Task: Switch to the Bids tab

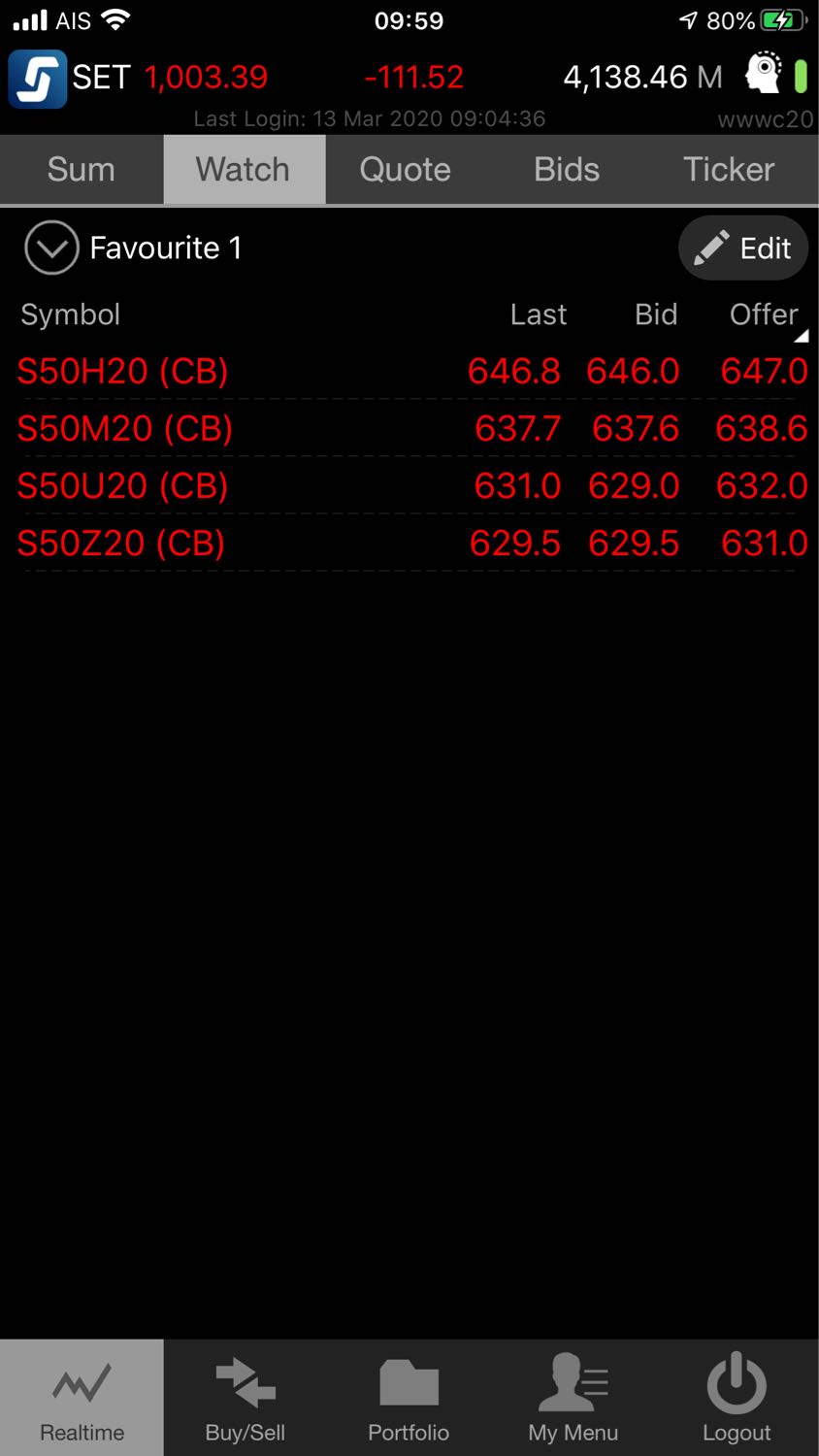Action: click(567, 170)
